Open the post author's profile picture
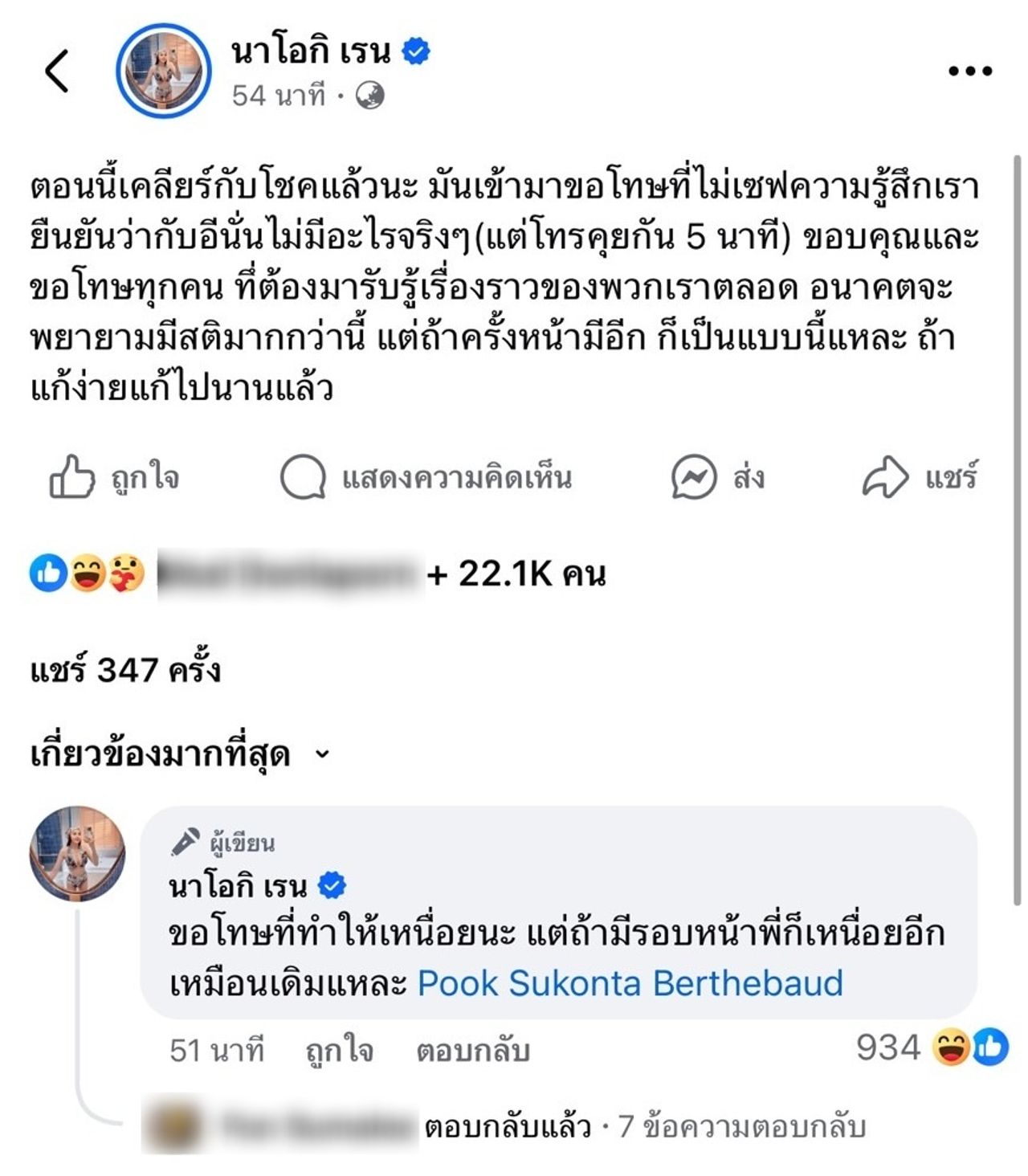 [163, 71]
